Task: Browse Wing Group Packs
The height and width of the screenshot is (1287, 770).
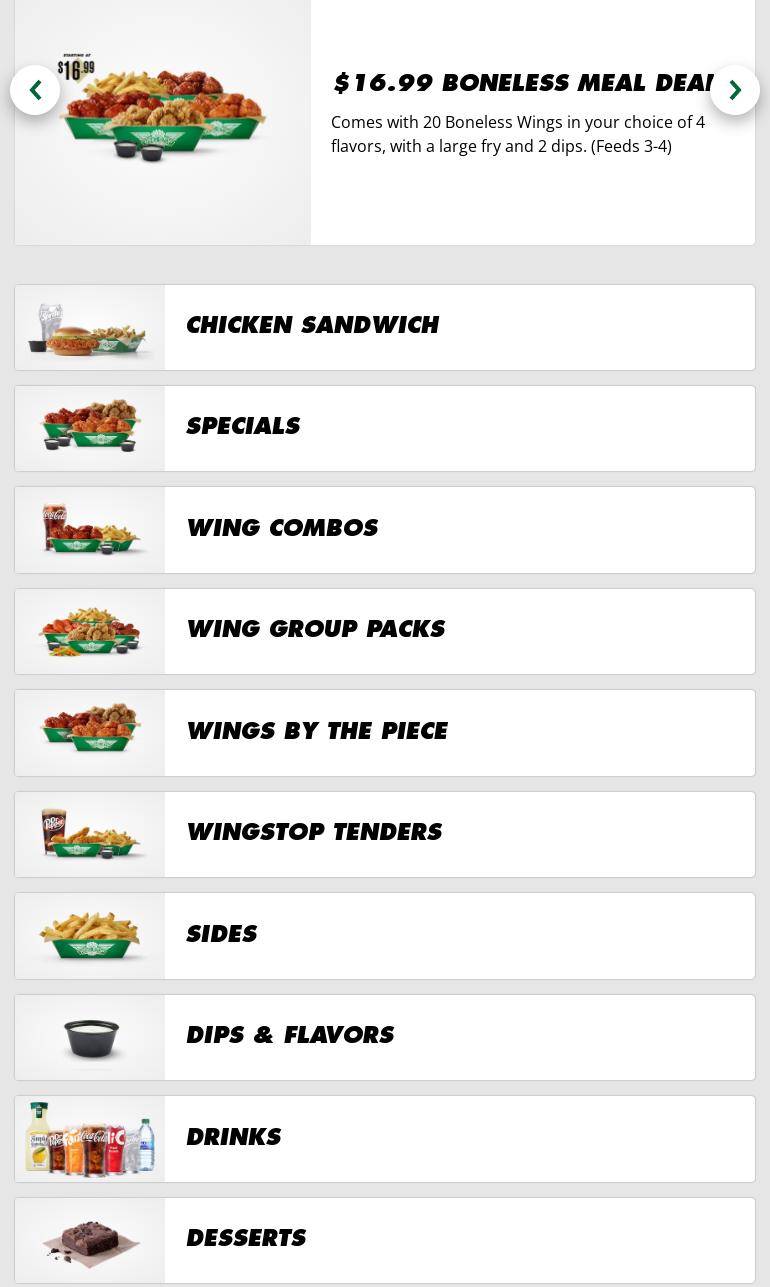Action: pyautogui.click(x=385, y=631)
